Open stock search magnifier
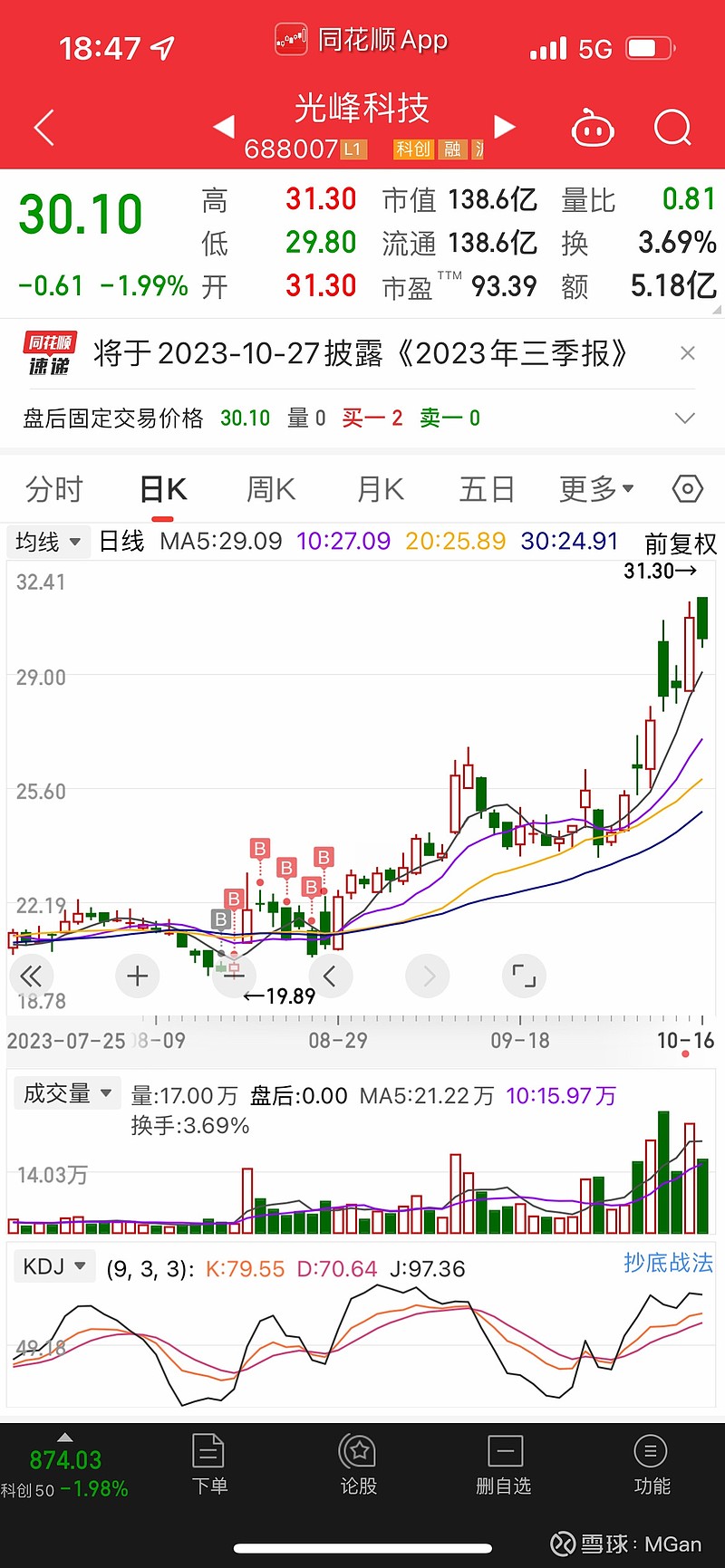 click(x=672, y=128)
